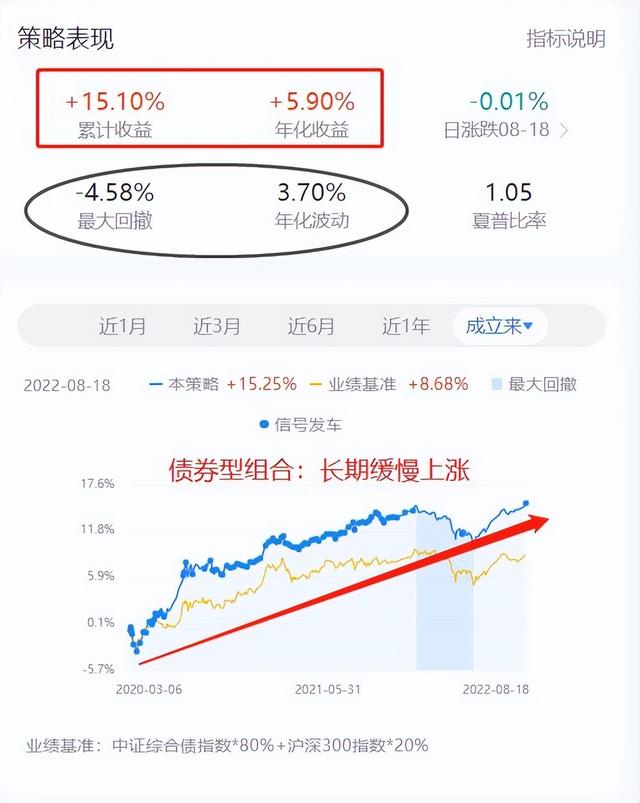Open the 日涨跌08-18 daily change details
Viewport: 640px width, 803px height.
coord(506,130)
